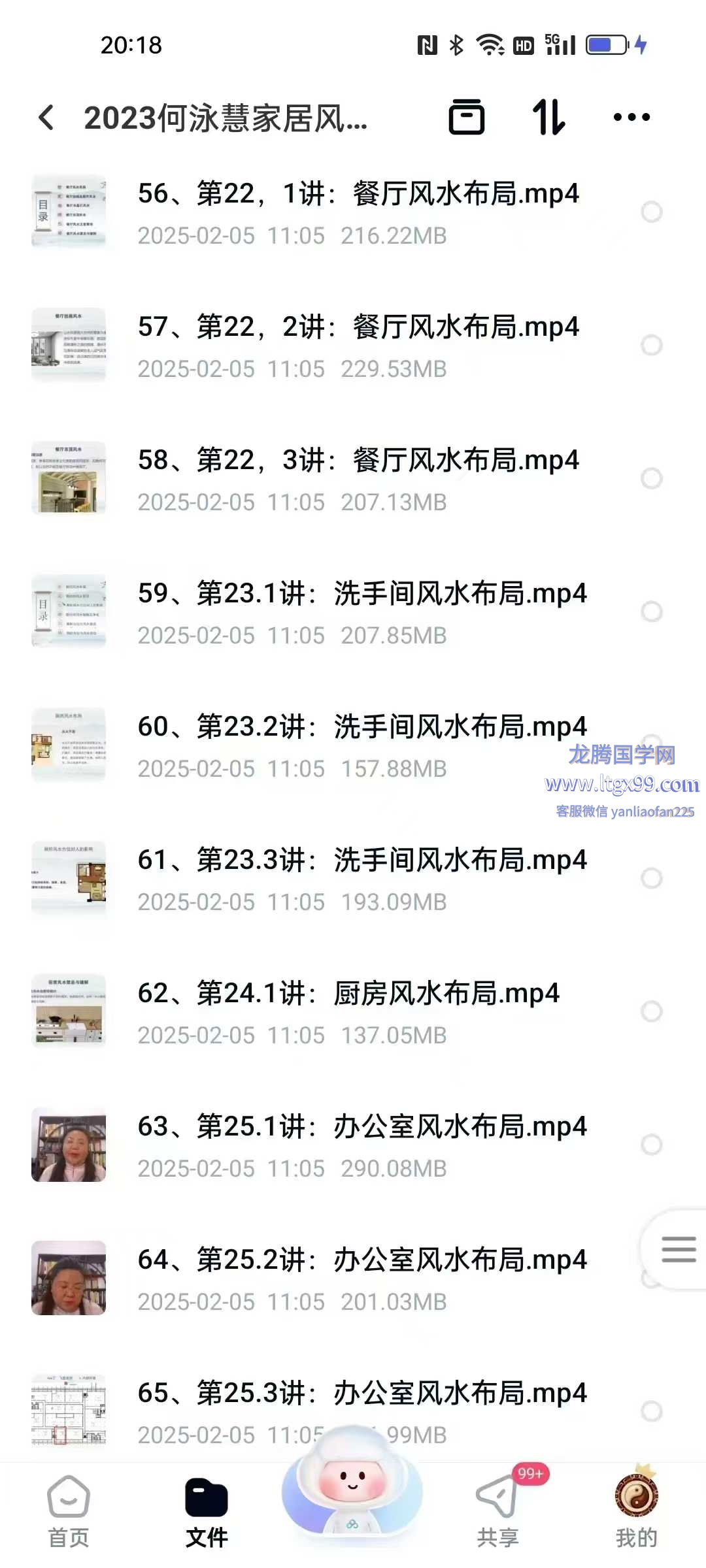Tick the circle next to 61、第23.3讲
The width and height of the screenshot is (706, 1568).
652,878
